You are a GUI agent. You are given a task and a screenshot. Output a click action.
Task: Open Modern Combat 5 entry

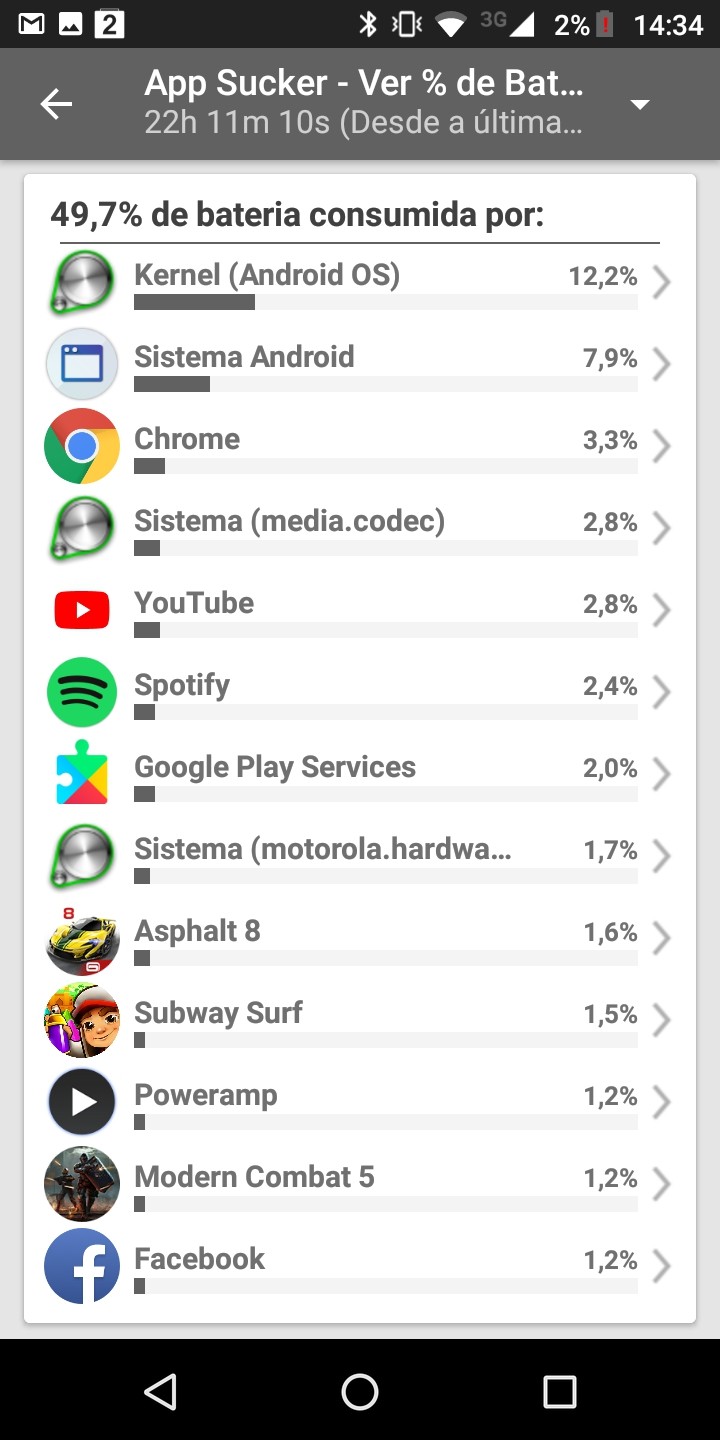tap(360, 1186)
